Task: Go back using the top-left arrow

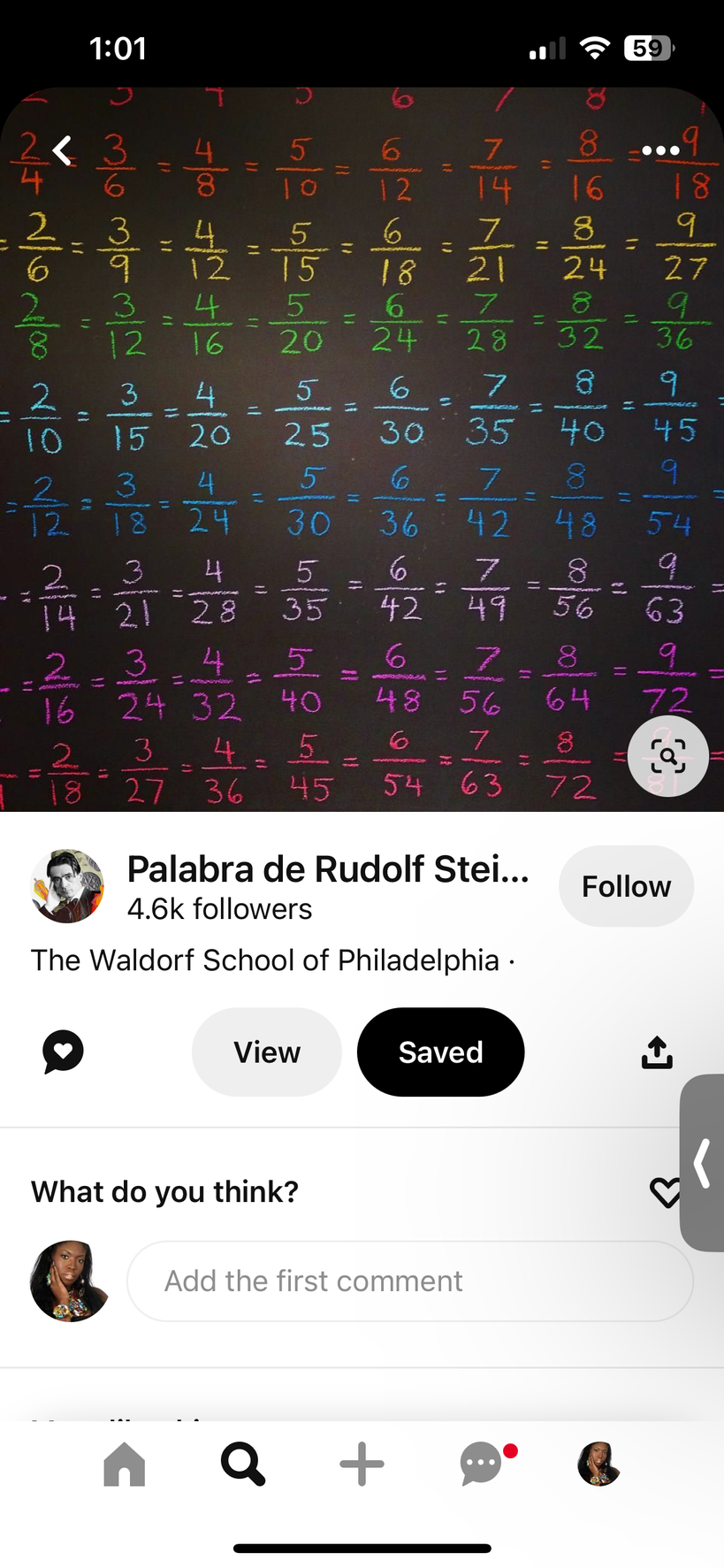Action: (x=62, y=151)
